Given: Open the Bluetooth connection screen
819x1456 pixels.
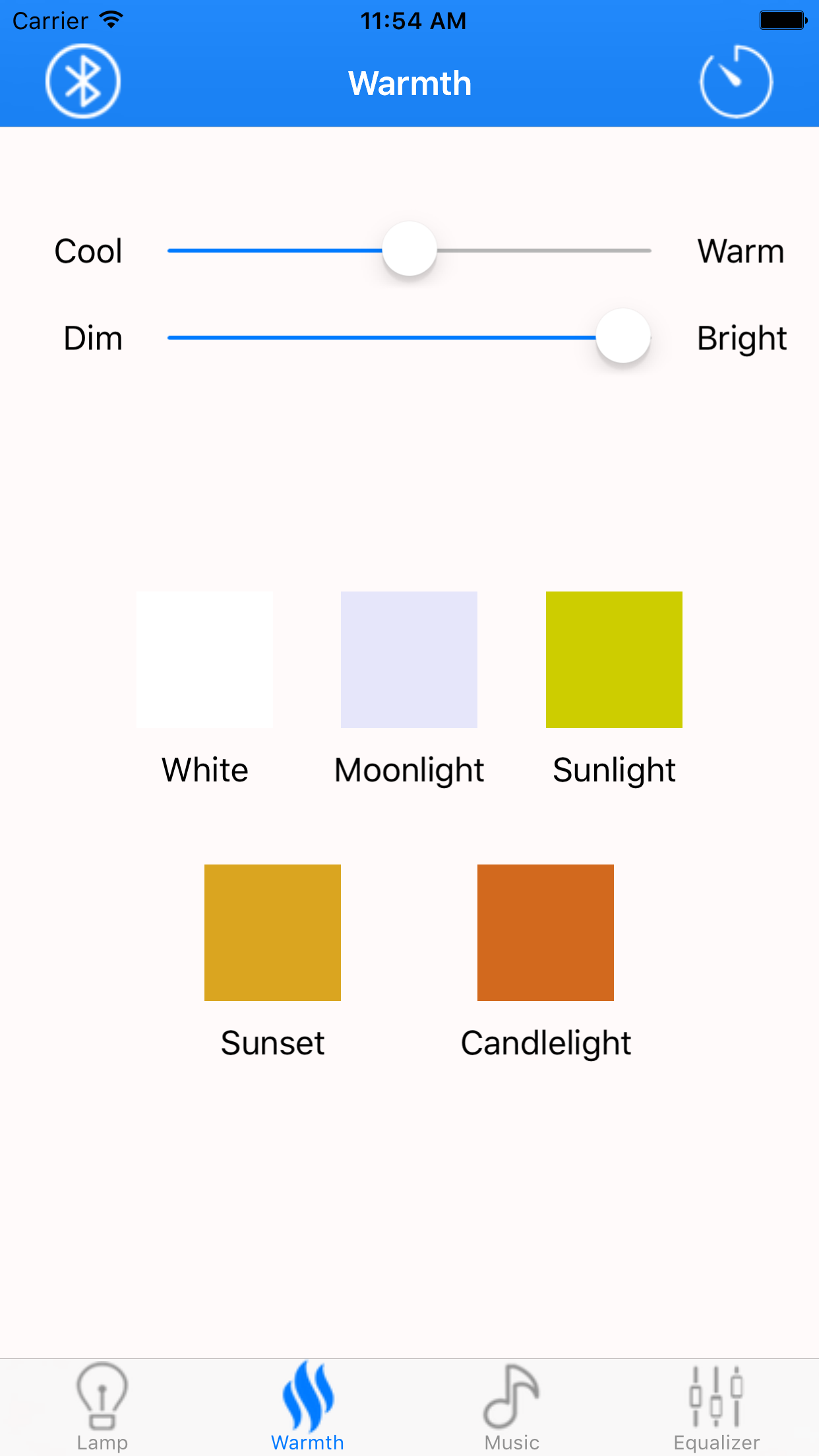Looking at the screenshot, I should [82, 80].
